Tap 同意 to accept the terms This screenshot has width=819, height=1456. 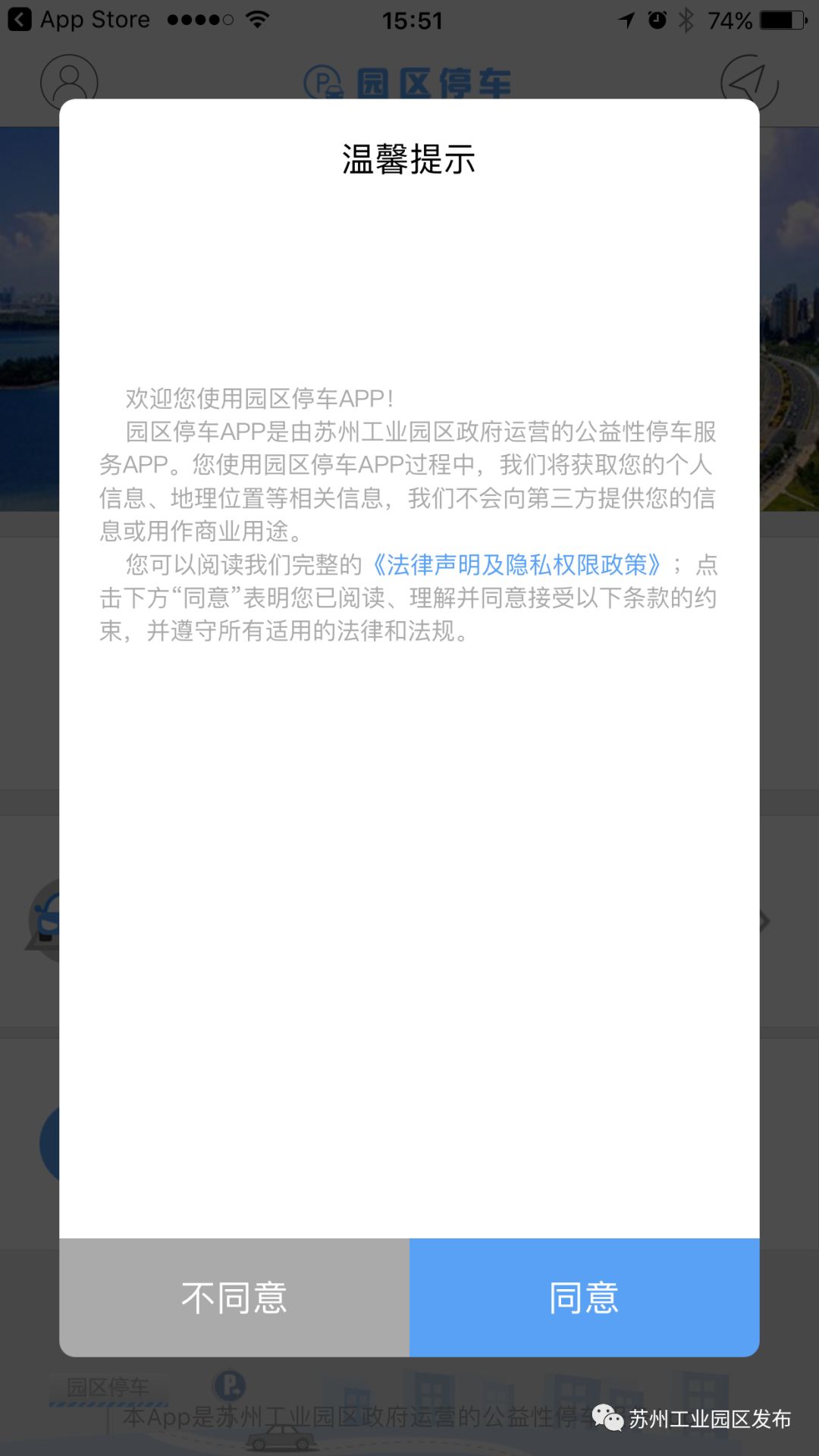coord(584,1298)
